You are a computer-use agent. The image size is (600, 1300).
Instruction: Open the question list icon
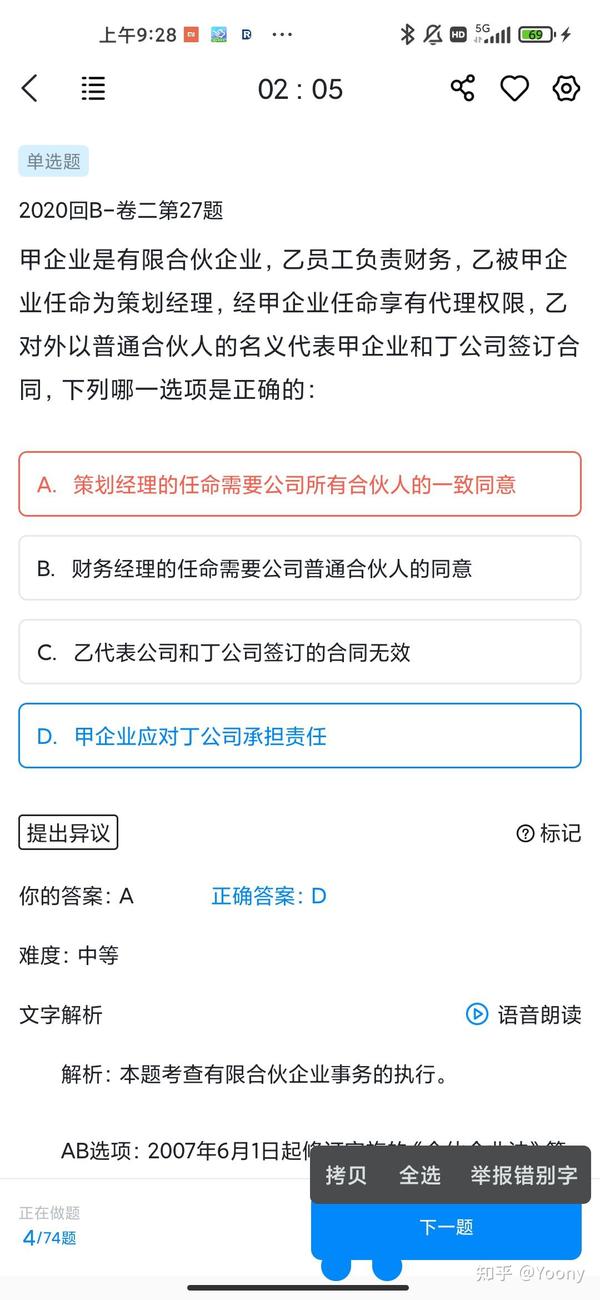click(93, 88)
